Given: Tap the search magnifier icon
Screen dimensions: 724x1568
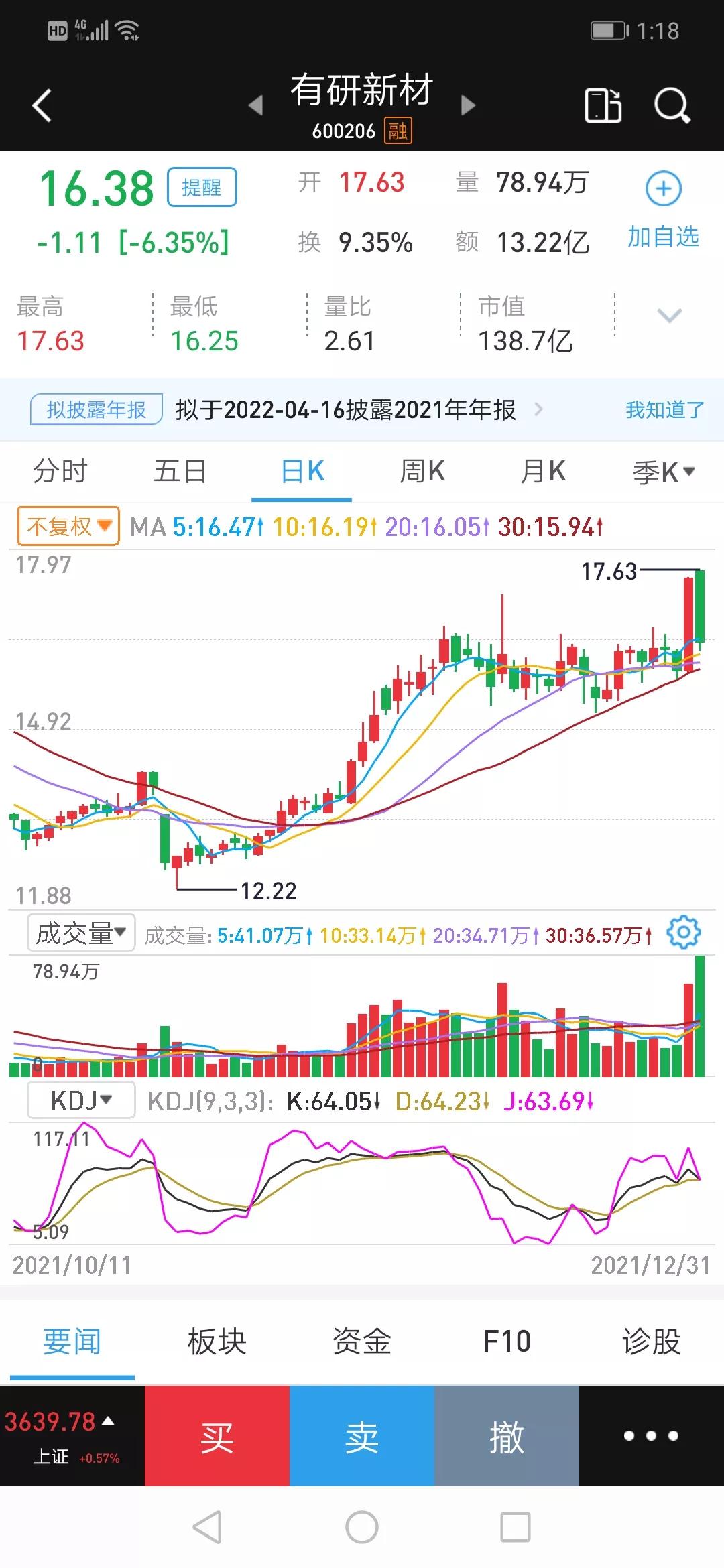Looking at the screenshot, I should coord(672,105).
